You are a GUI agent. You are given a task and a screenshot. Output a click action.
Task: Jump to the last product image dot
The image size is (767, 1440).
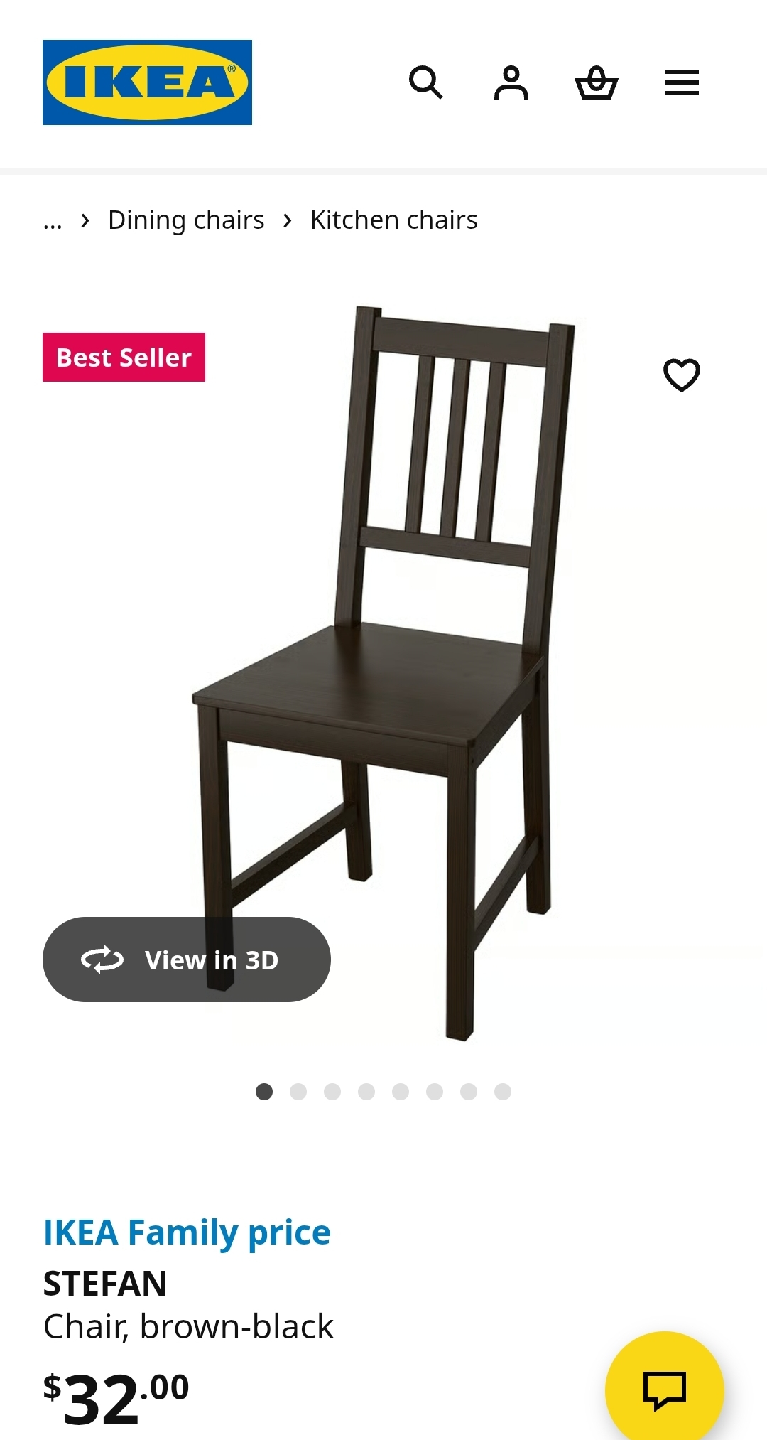503,1092
